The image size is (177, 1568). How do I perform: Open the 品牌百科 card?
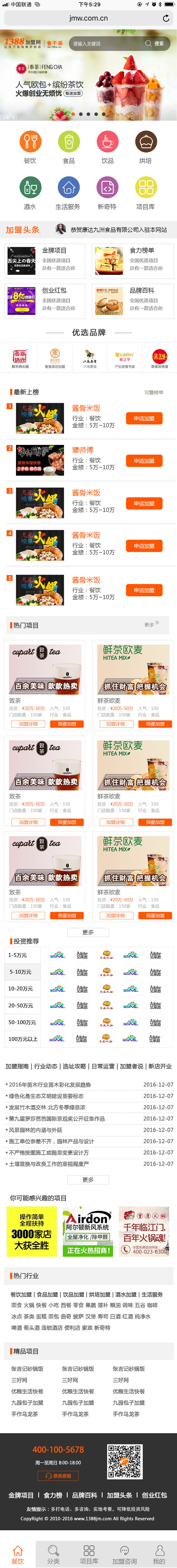pos(132,300)
